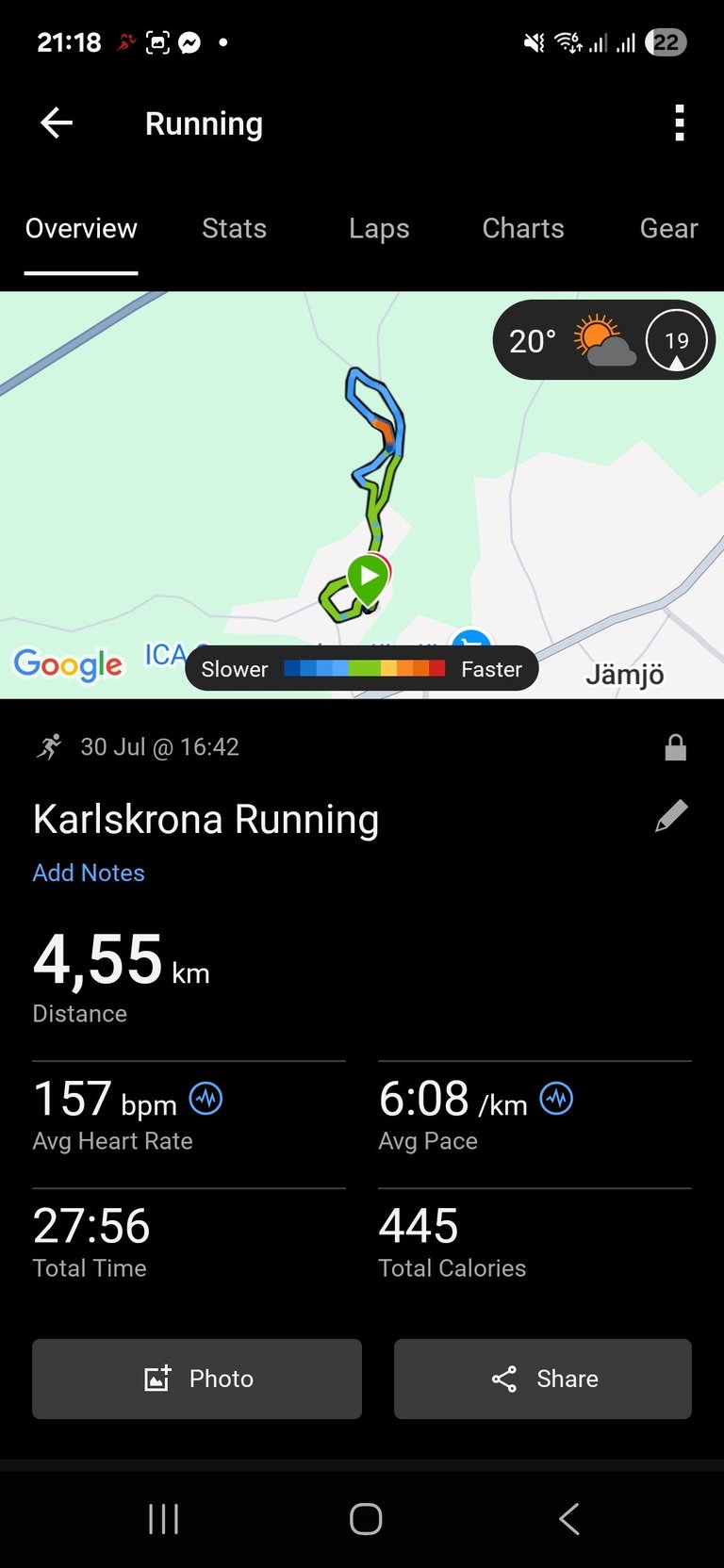This screenshot has height=1568, width=724.
Task: Switch to the Stats tab
Action: point(234,229)
